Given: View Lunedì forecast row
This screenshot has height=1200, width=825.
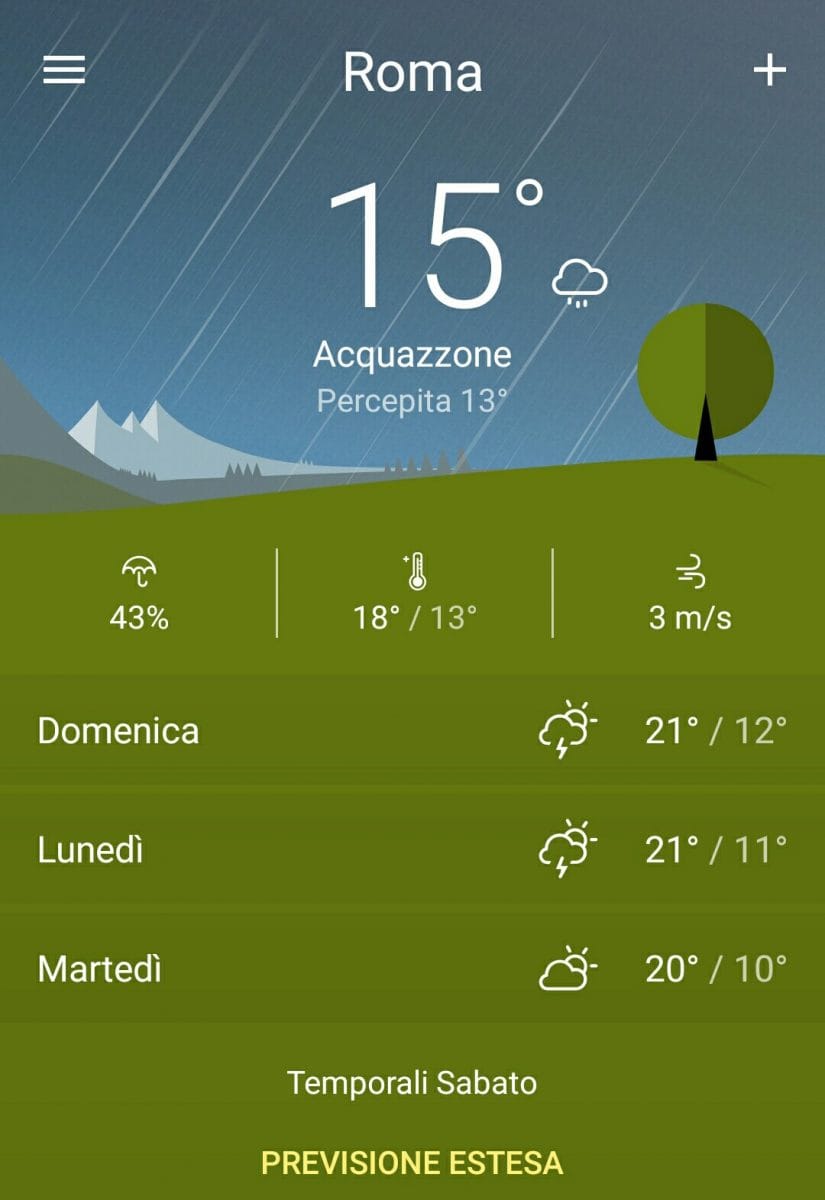Looking at the screenshot, I should (412, 850).
